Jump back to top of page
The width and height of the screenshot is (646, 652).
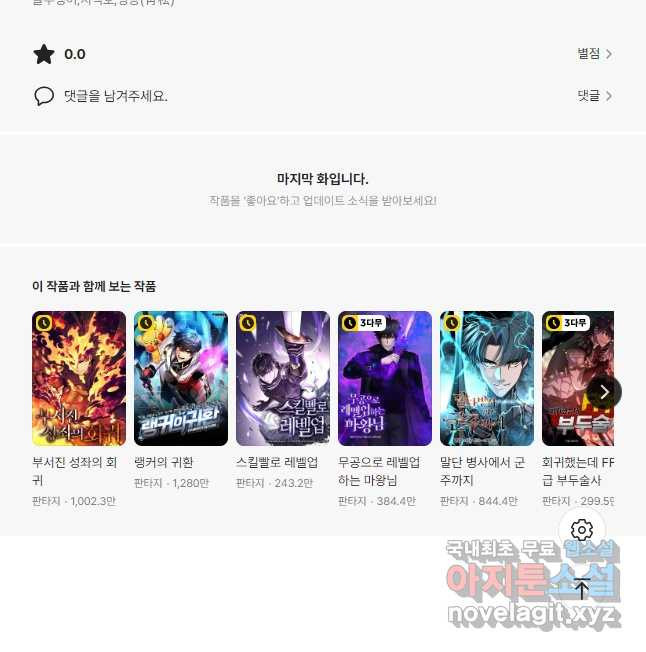click(x=582, y=588)
